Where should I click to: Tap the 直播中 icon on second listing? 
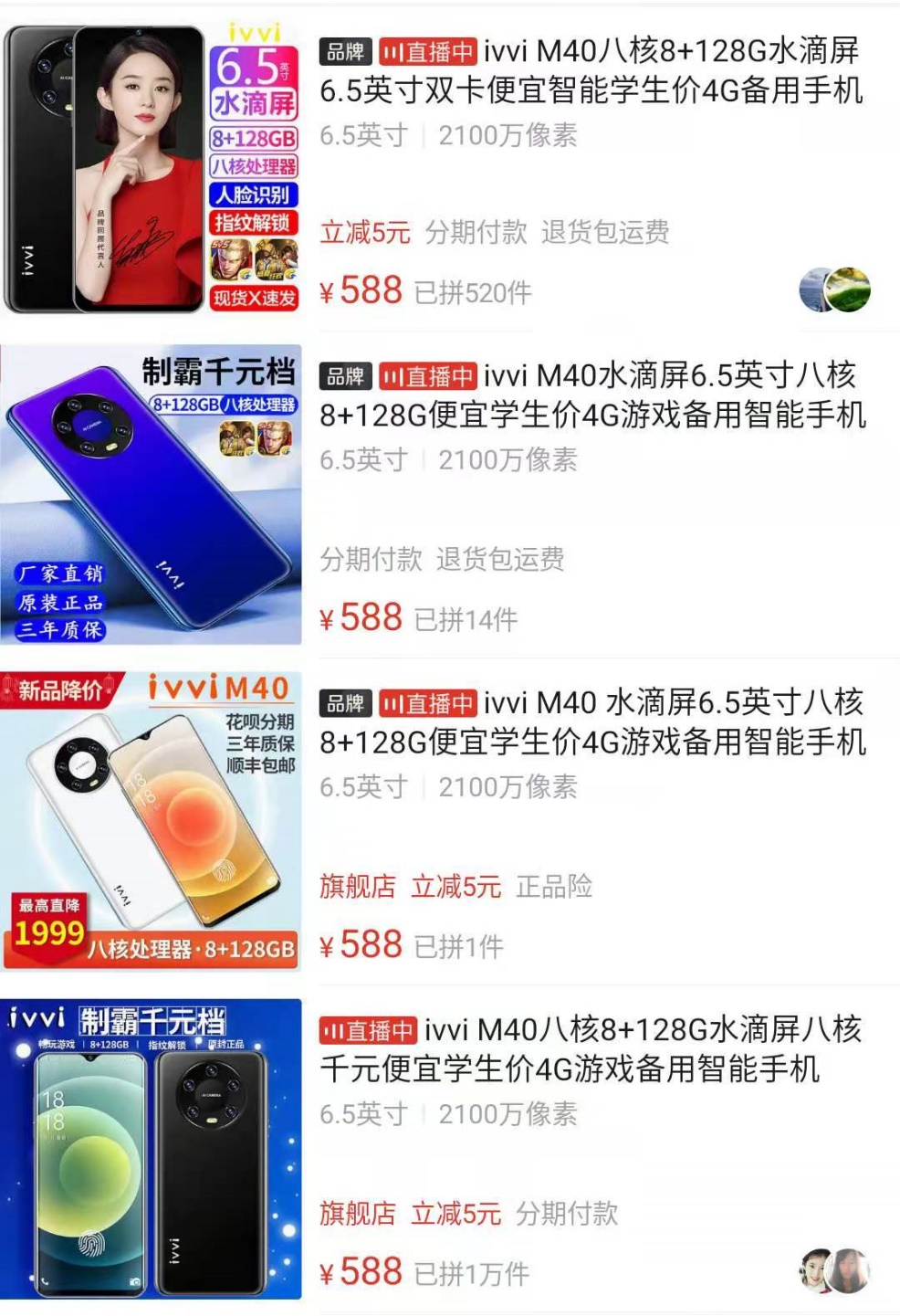427,375
